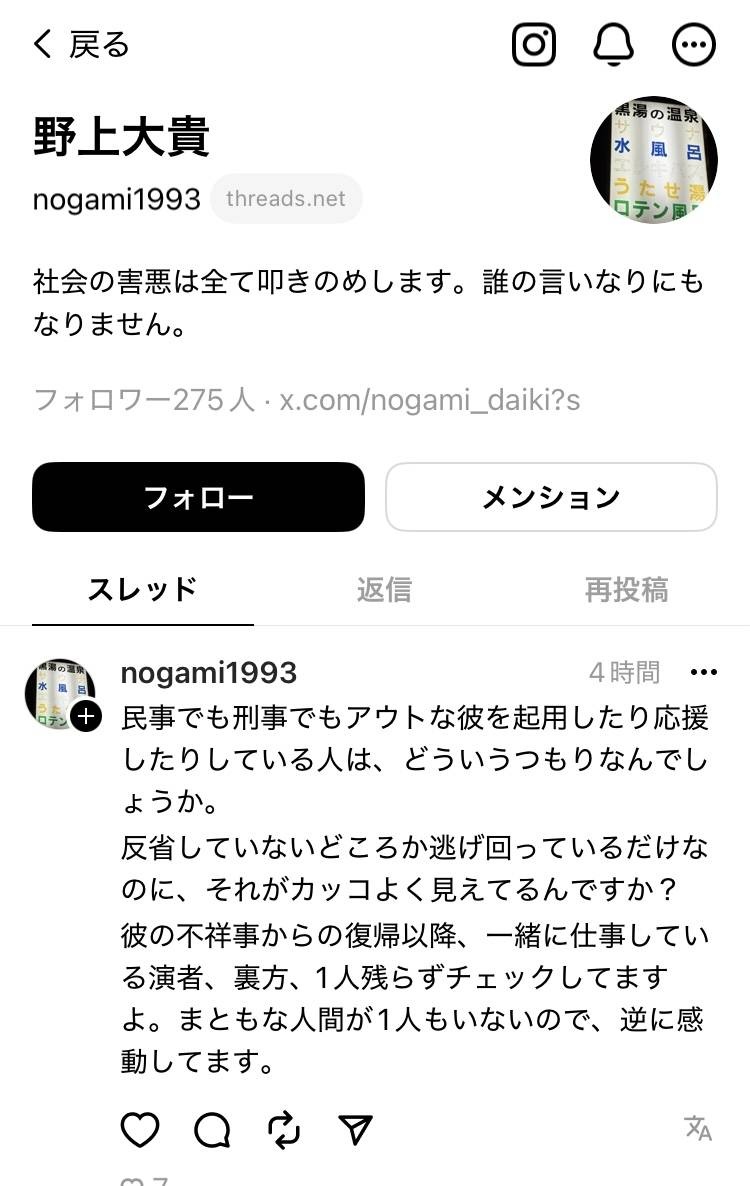The height and width of the screenshot is (1186, 750).
Task: Switch to the 再投稿 tab
Action: coord(626,590)
